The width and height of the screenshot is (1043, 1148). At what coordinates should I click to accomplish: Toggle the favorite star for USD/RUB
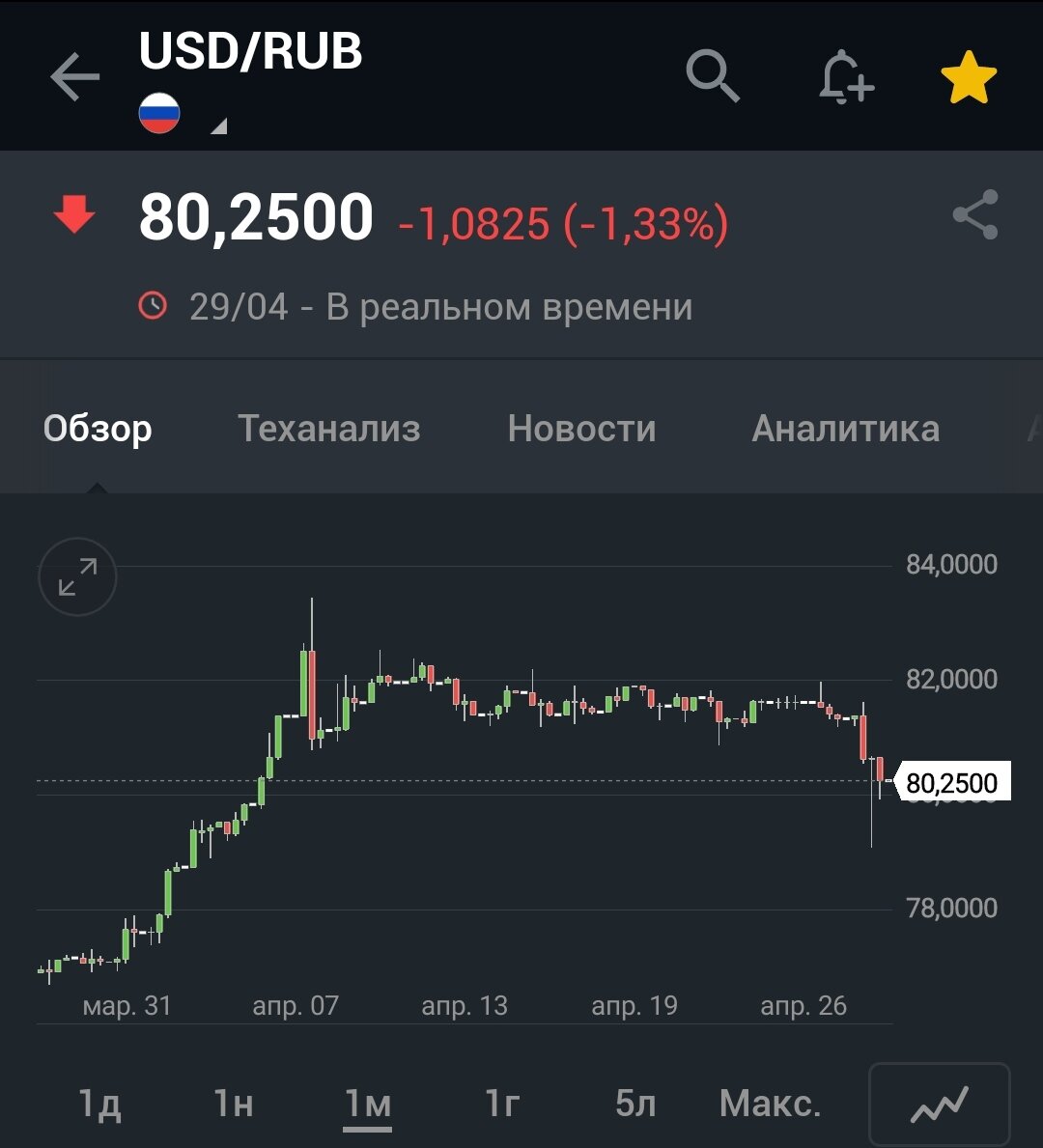[968, 78]
